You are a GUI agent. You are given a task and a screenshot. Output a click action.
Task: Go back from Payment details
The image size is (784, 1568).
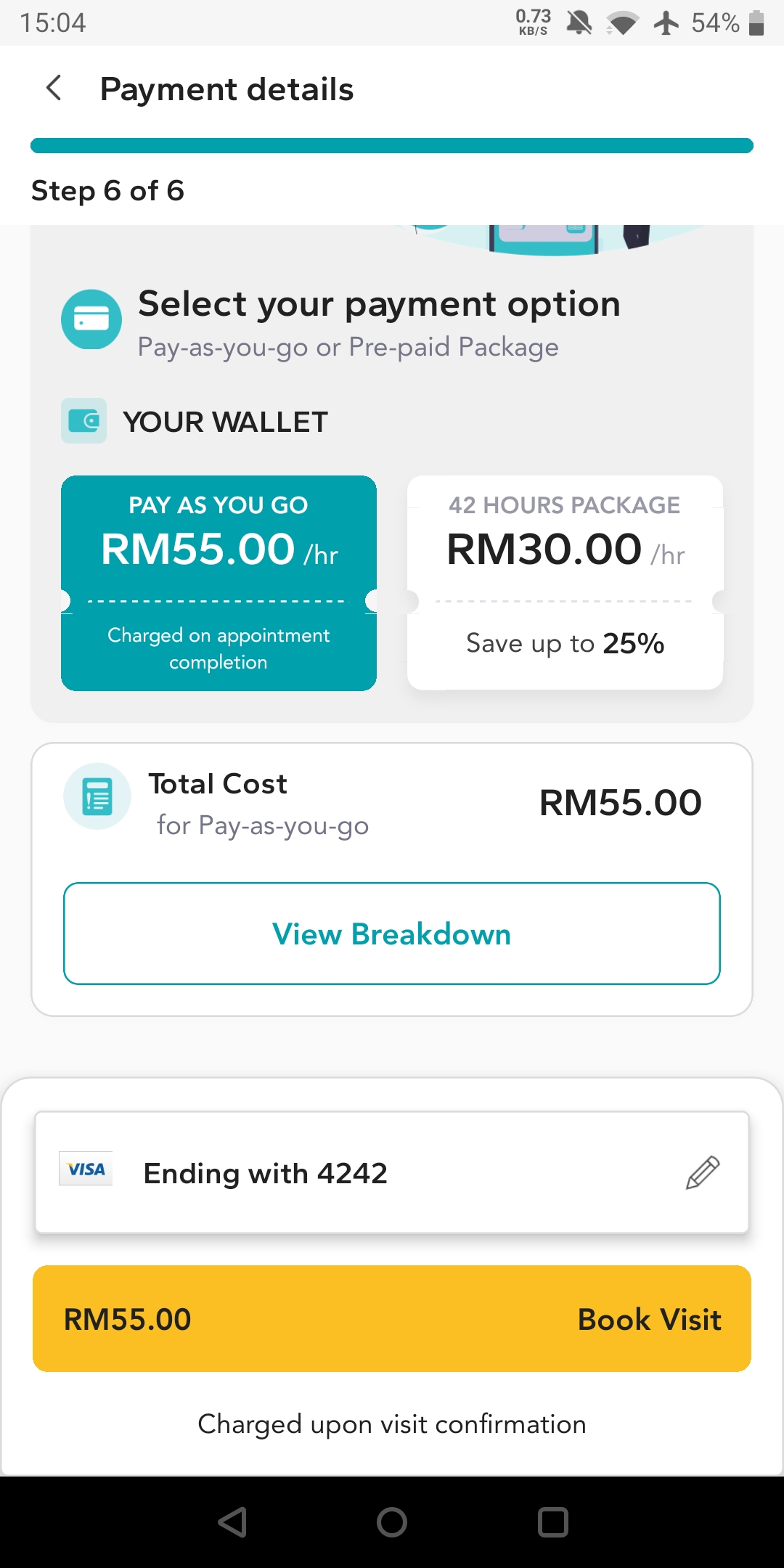pyautogui.click(x=54, y=89)
